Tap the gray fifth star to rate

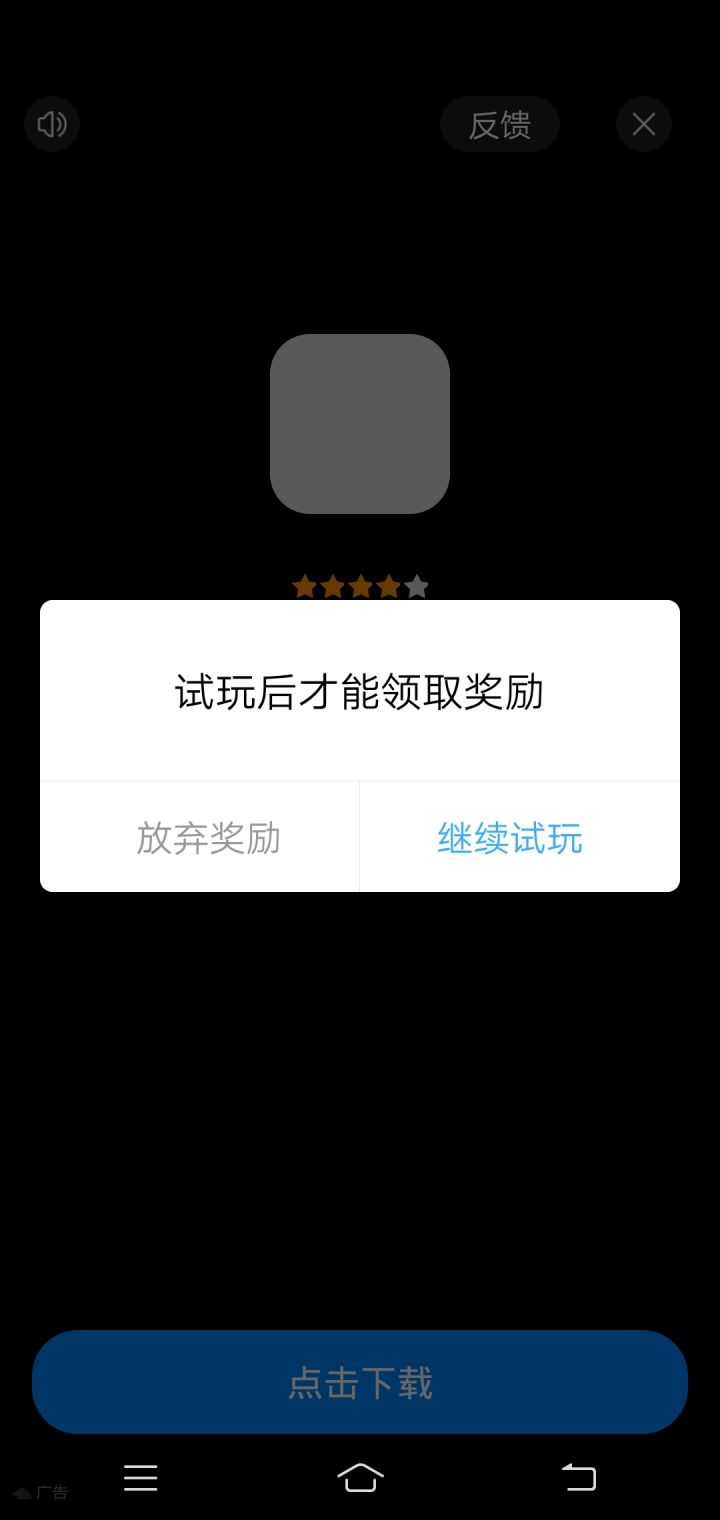416,586
